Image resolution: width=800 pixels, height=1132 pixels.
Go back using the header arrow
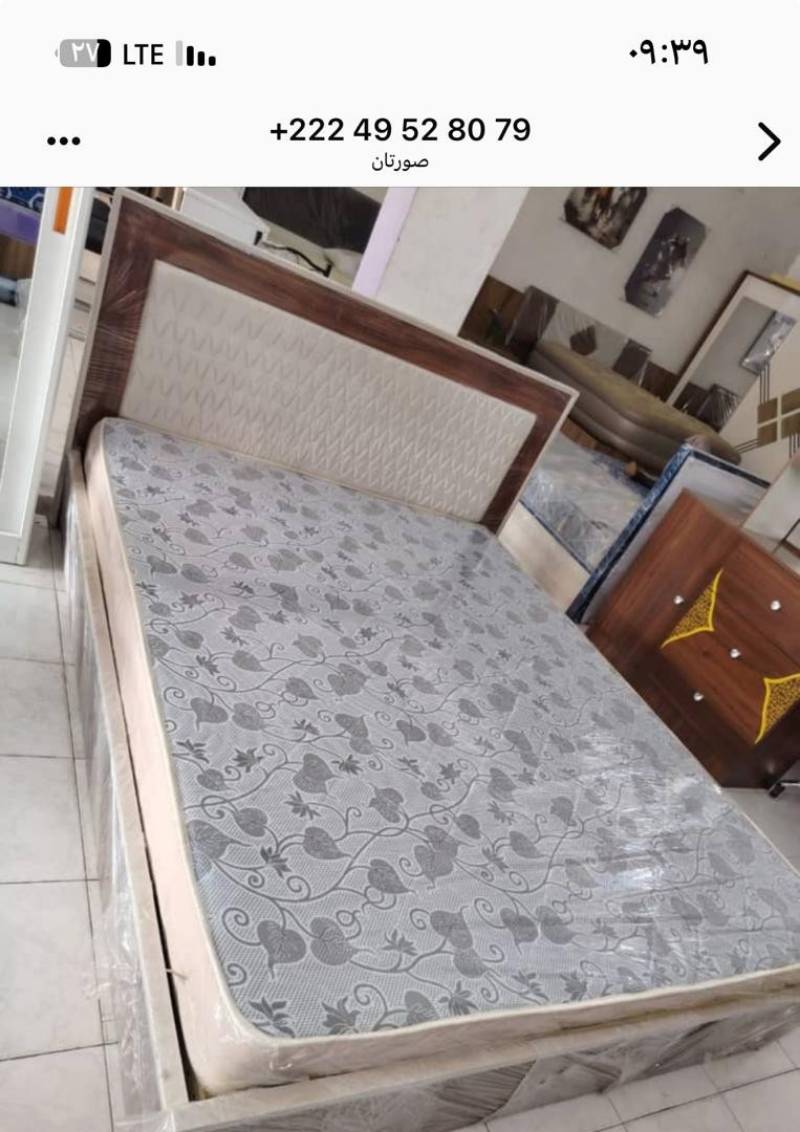click(x=768, y=142)
